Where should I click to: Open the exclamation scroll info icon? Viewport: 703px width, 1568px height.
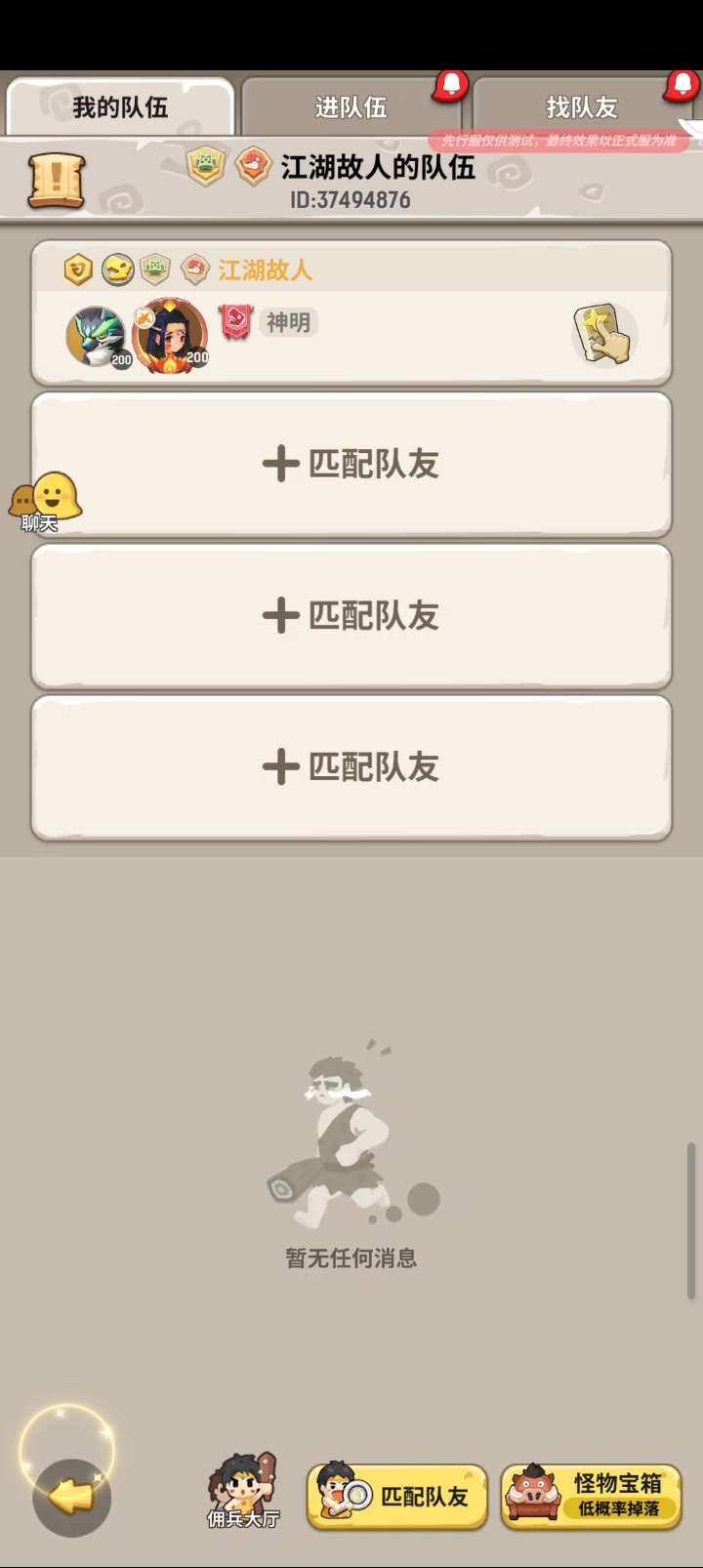57,181
